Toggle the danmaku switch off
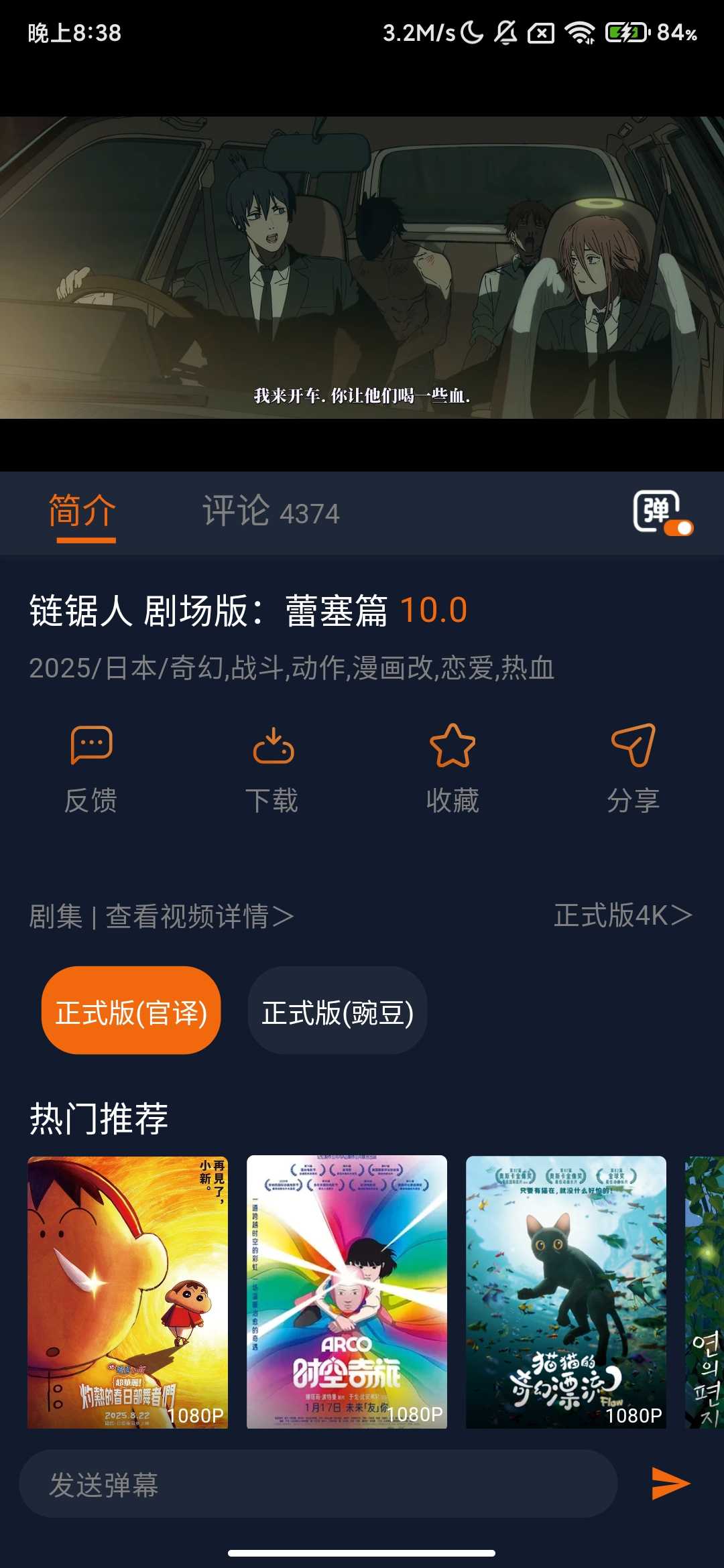 tap(682, 529)
